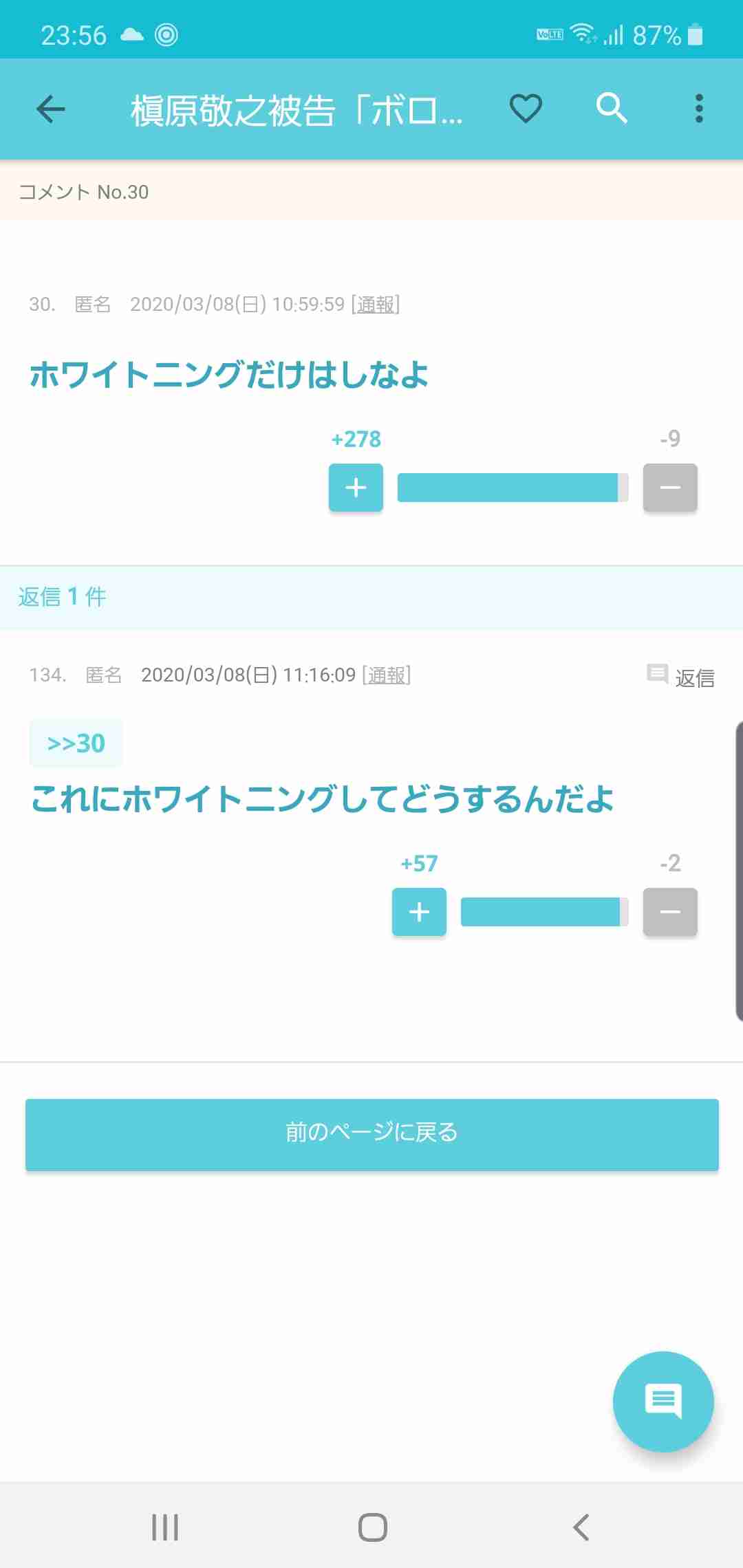Write a comment with floating button
This screenshot has width=743, height=1568.
663,1402
